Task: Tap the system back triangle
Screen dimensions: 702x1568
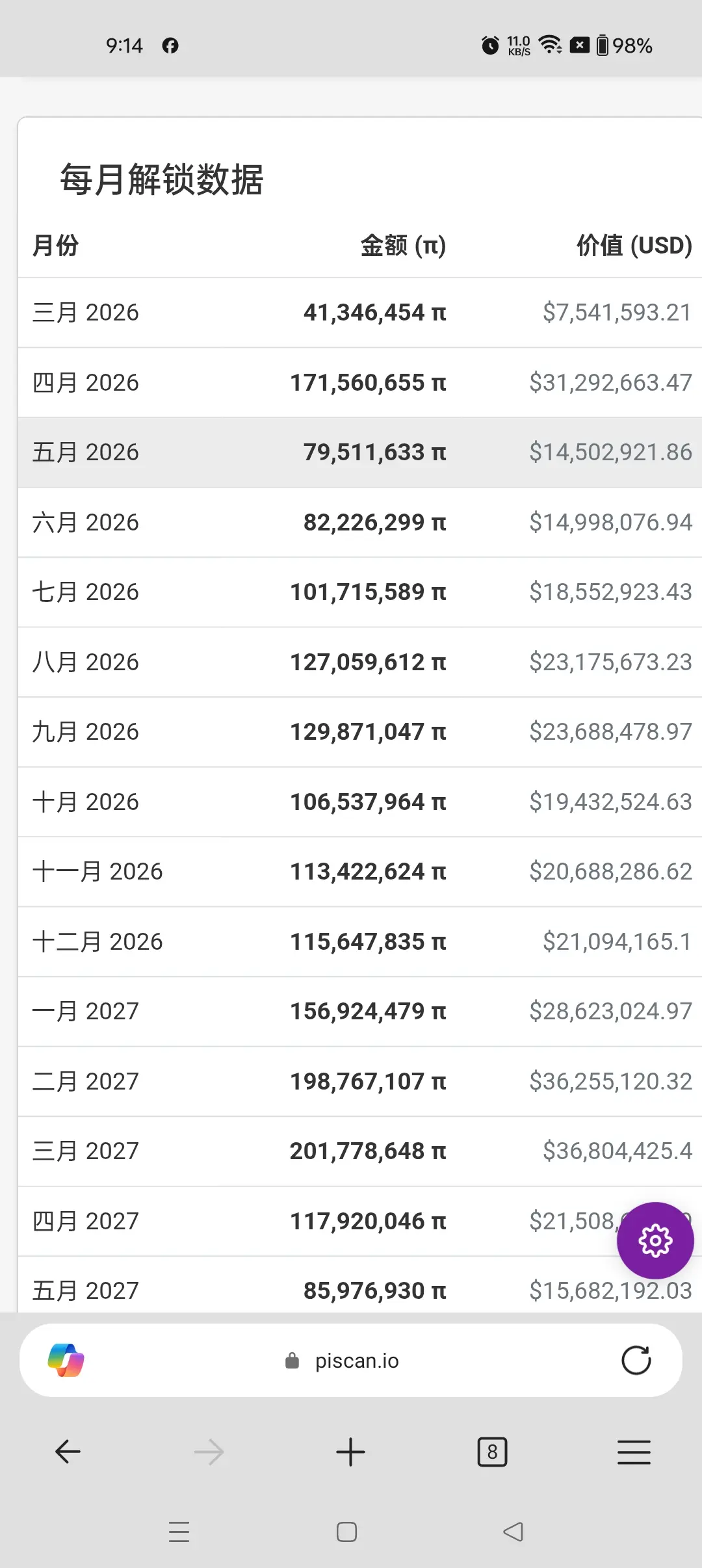Action: point(513,1532)
